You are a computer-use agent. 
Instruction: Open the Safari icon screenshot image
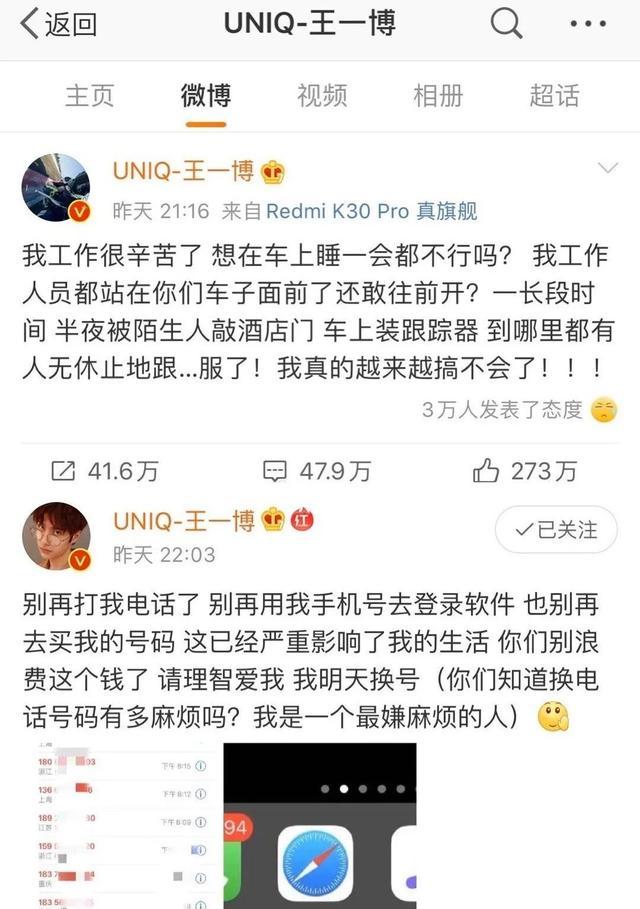tap(319, 826)
